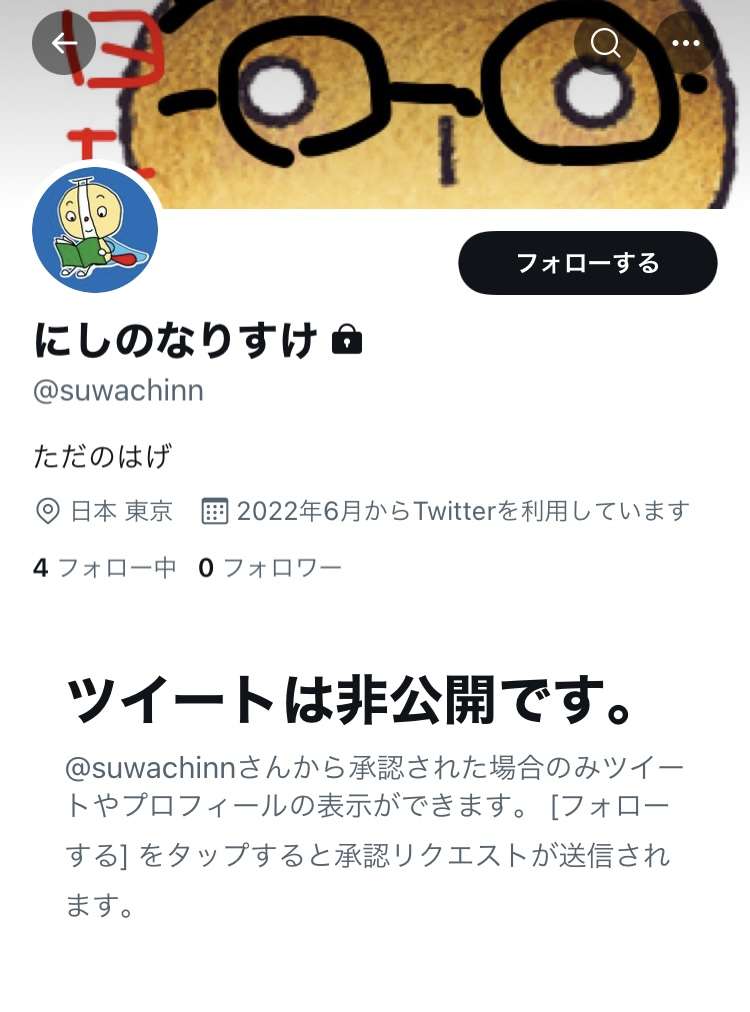This screenshot has height=1012, width=750.
Task: Open the search magnifier icon
Action: coord(605,43)
